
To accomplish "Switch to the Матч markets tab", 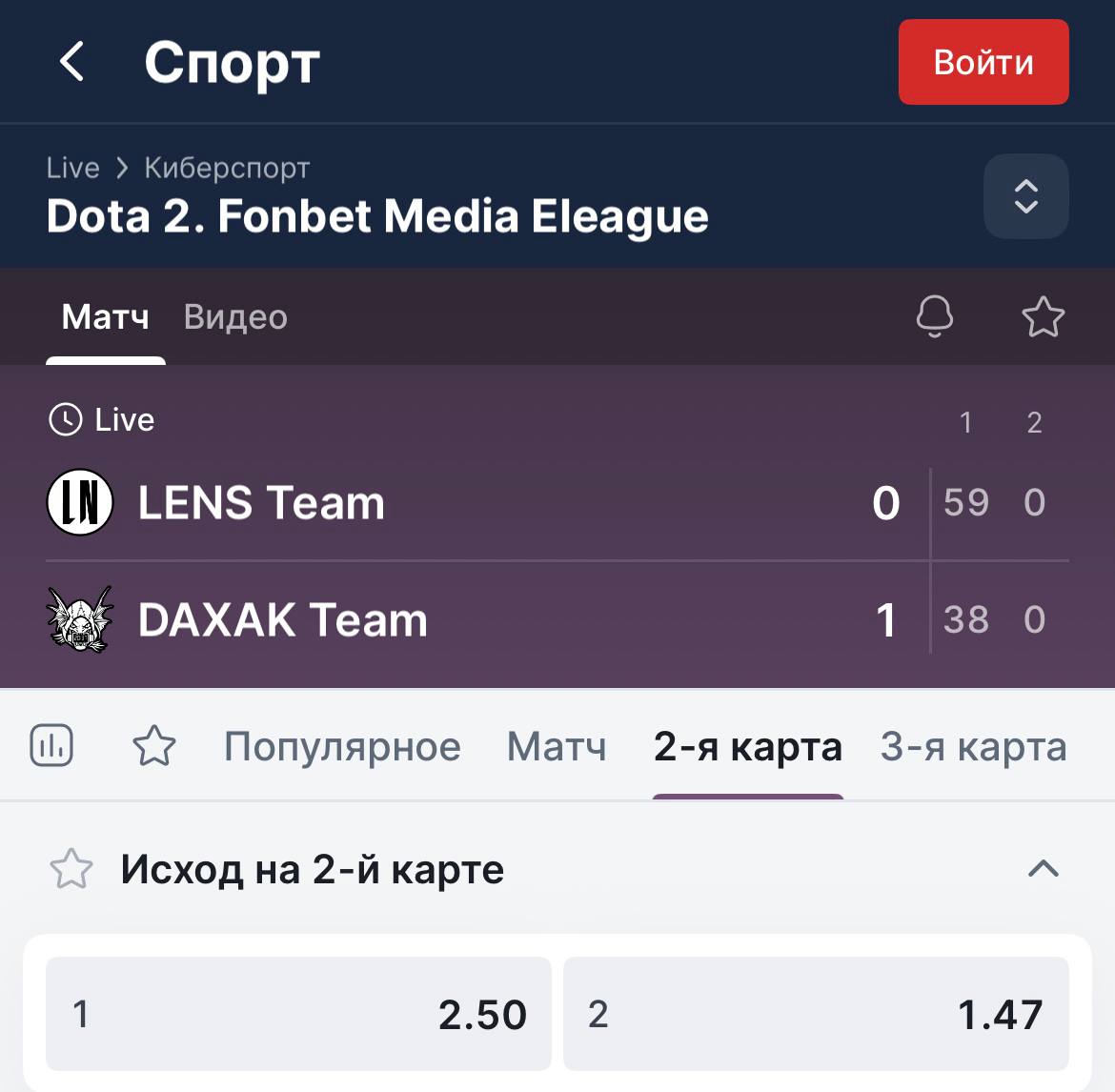I will [557, 746].
